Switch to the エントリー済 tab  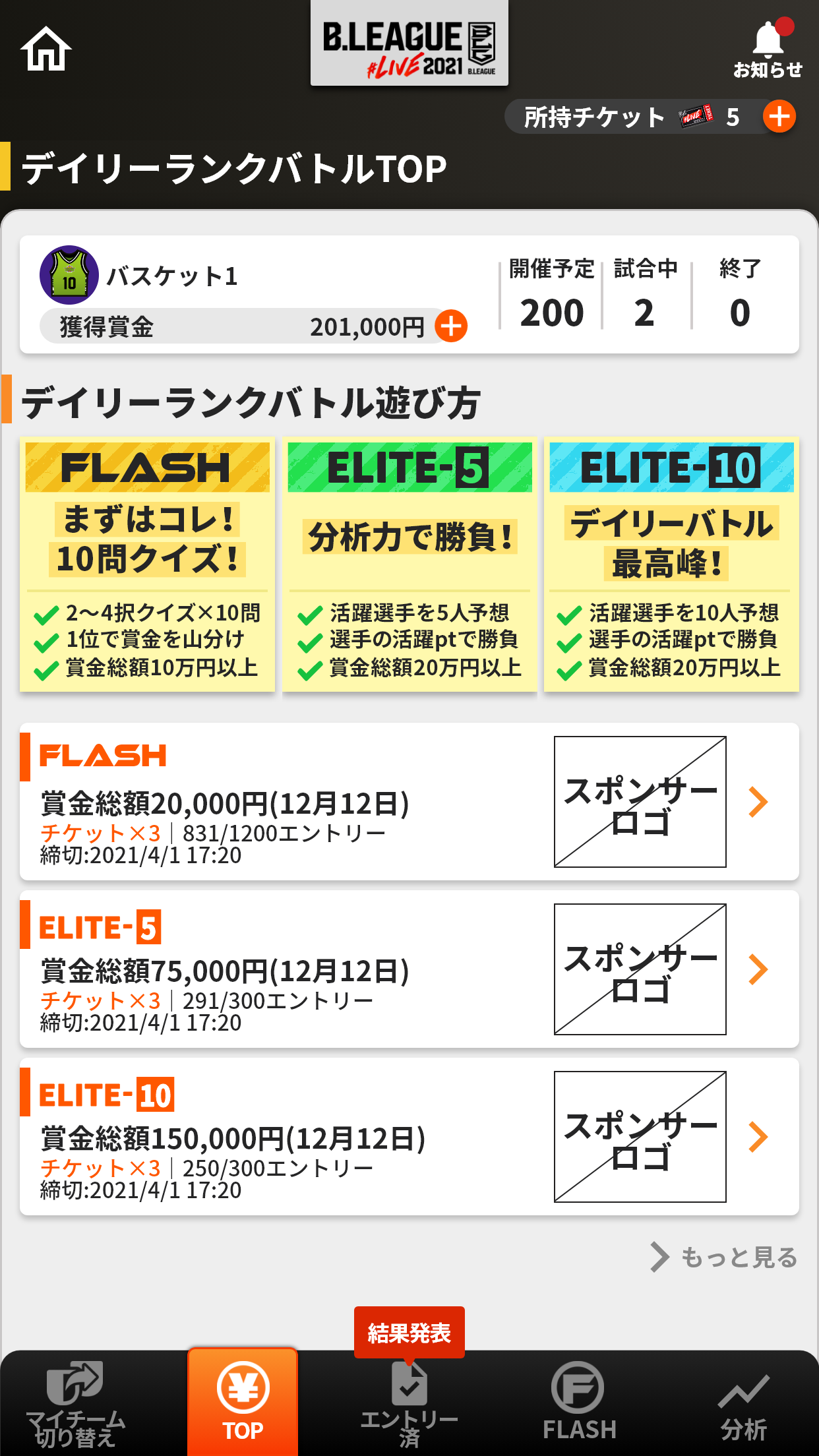tap(409, 1405)
